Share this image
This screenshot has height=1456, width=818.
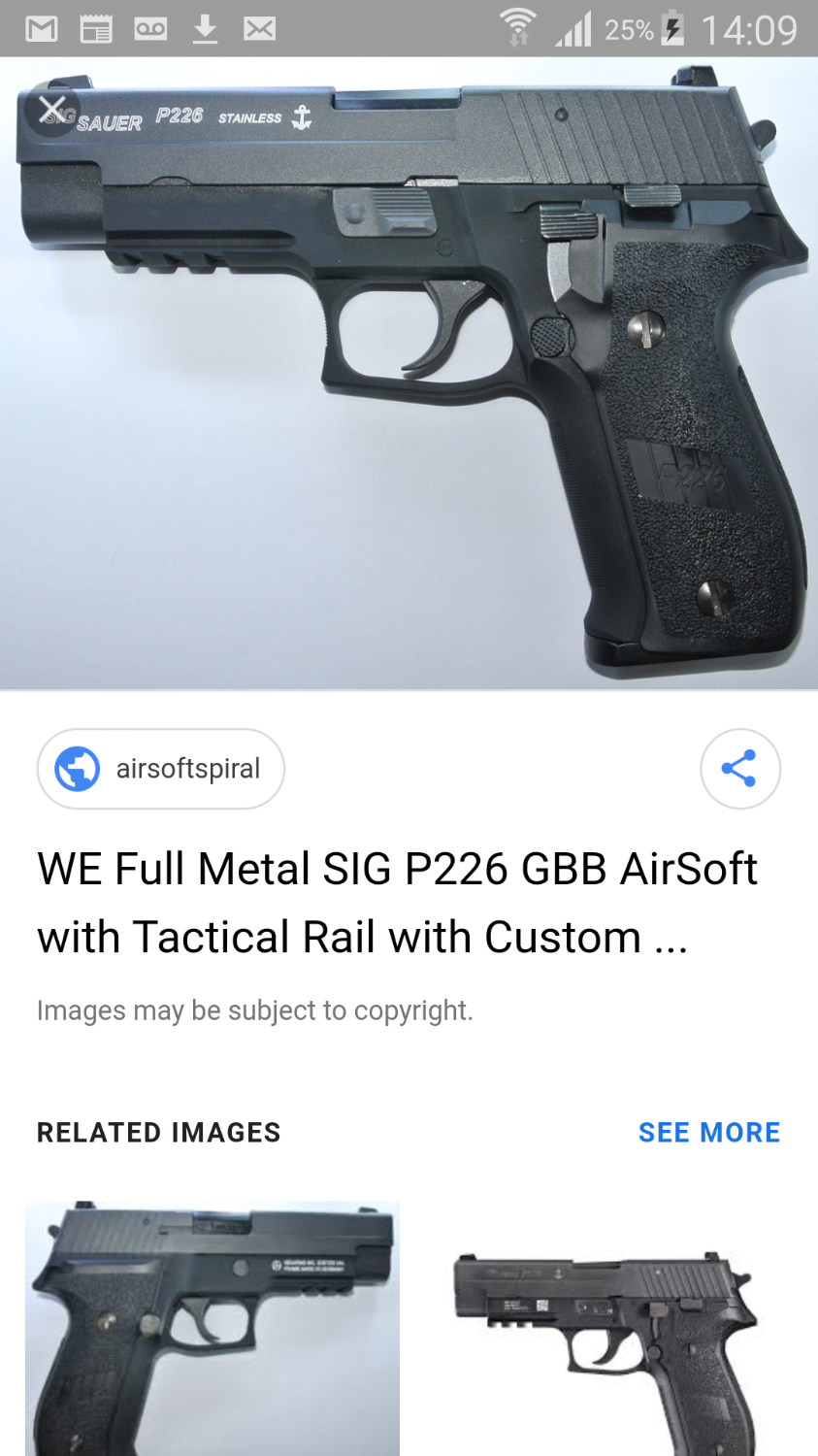pyautogui.click(x=739, y=769)
